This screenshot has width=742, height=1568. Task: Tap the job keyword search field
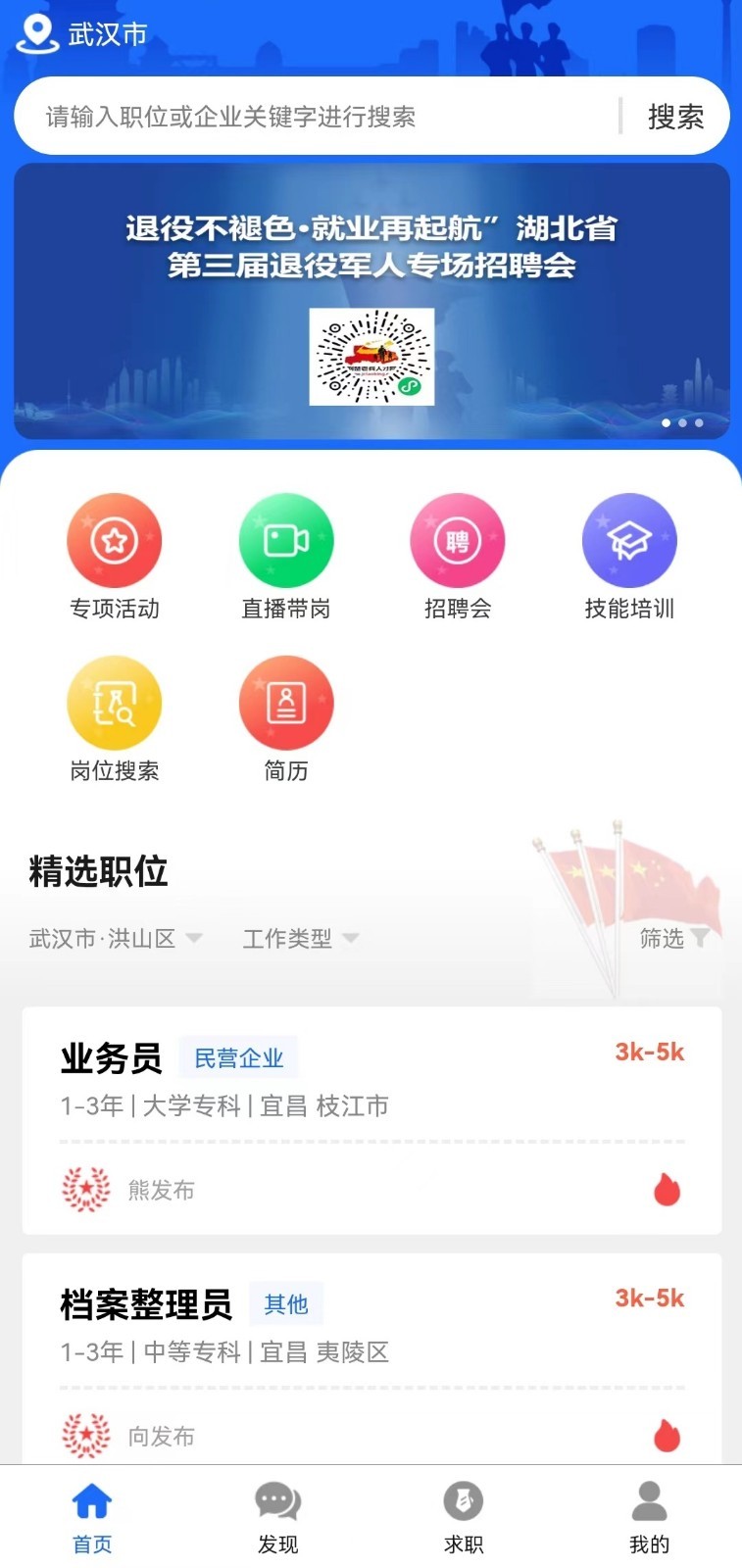317,117
